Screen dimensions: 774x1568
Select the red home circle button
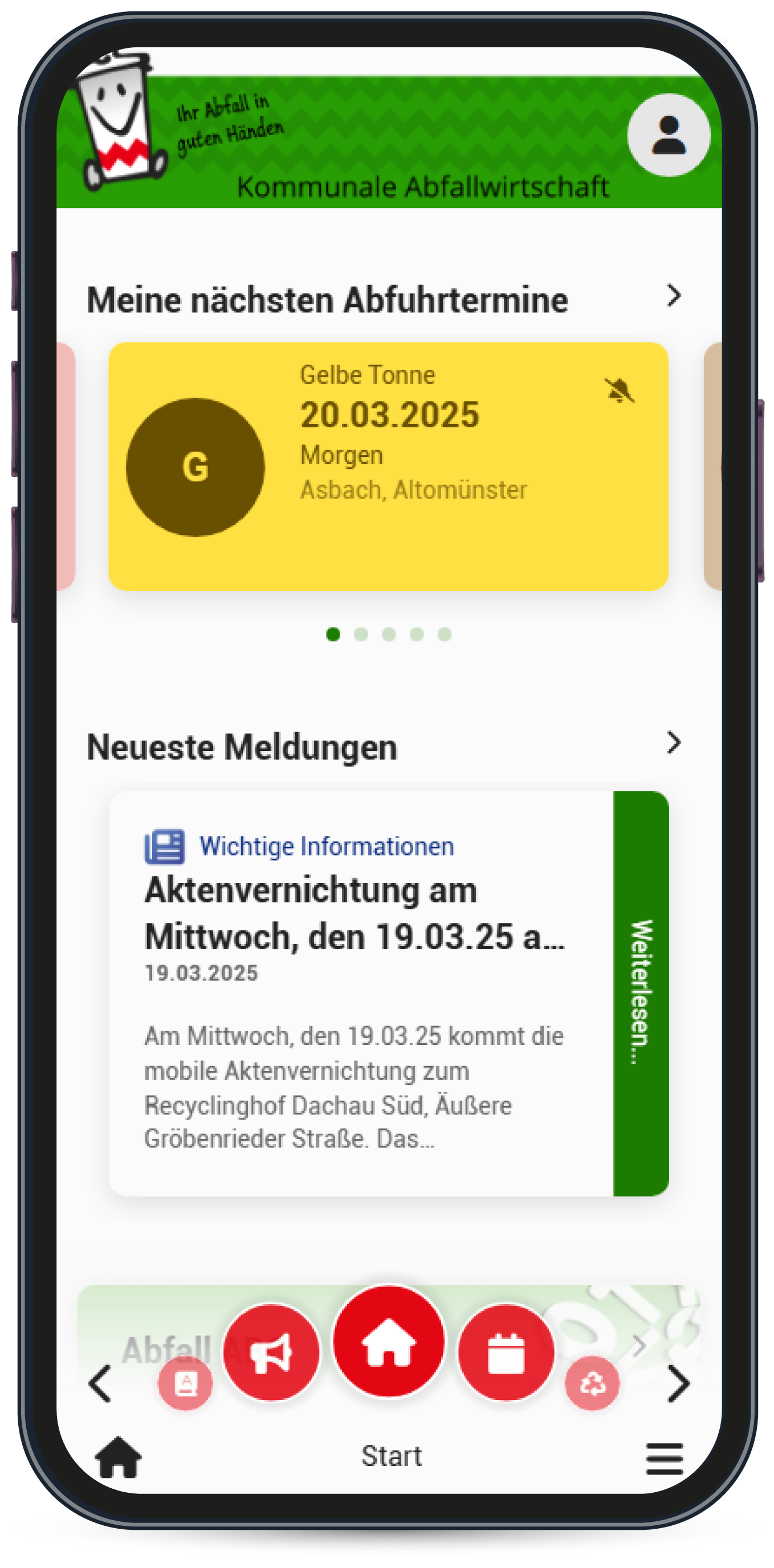pos(389,1342)
